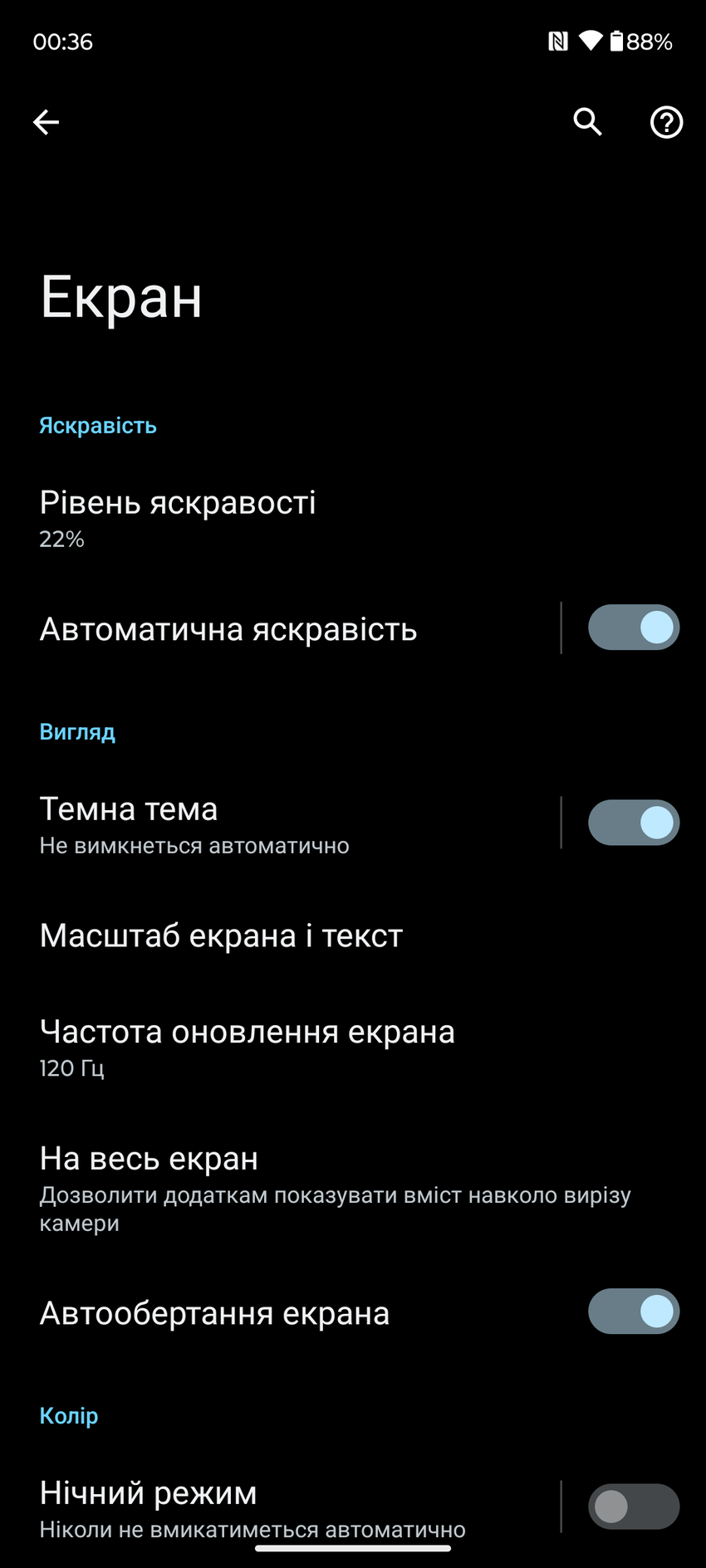Disable the Темна тема switch
Image resolution: width=706 pixels, height=1568 pixels.
pyautogui.click(x=633, y=823)
